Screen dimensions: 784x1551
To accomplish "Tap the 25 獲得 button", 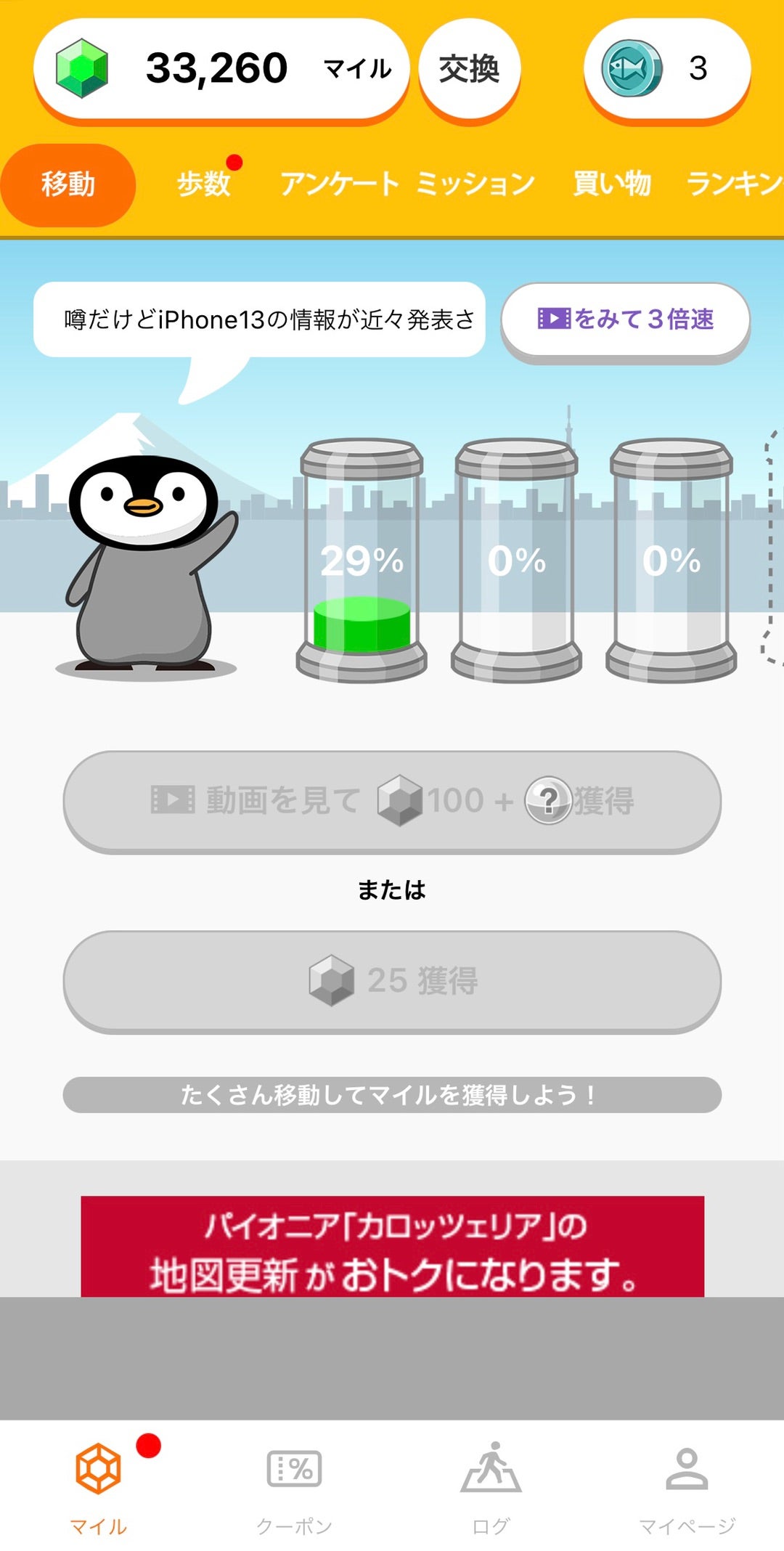I will point(392,981).
